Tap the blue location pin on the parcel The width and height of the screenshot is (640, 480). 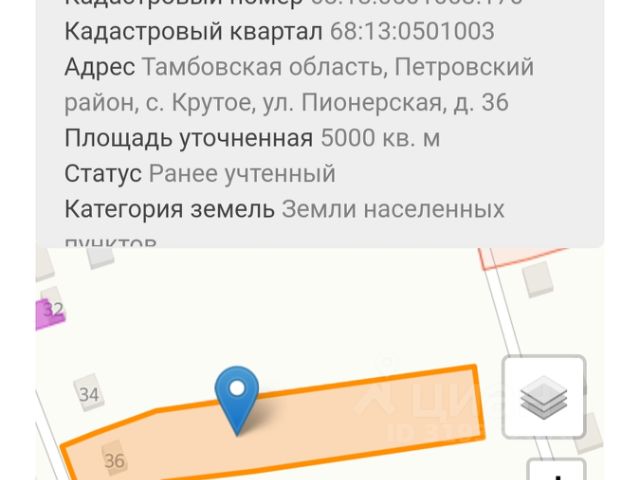(238, 394)
